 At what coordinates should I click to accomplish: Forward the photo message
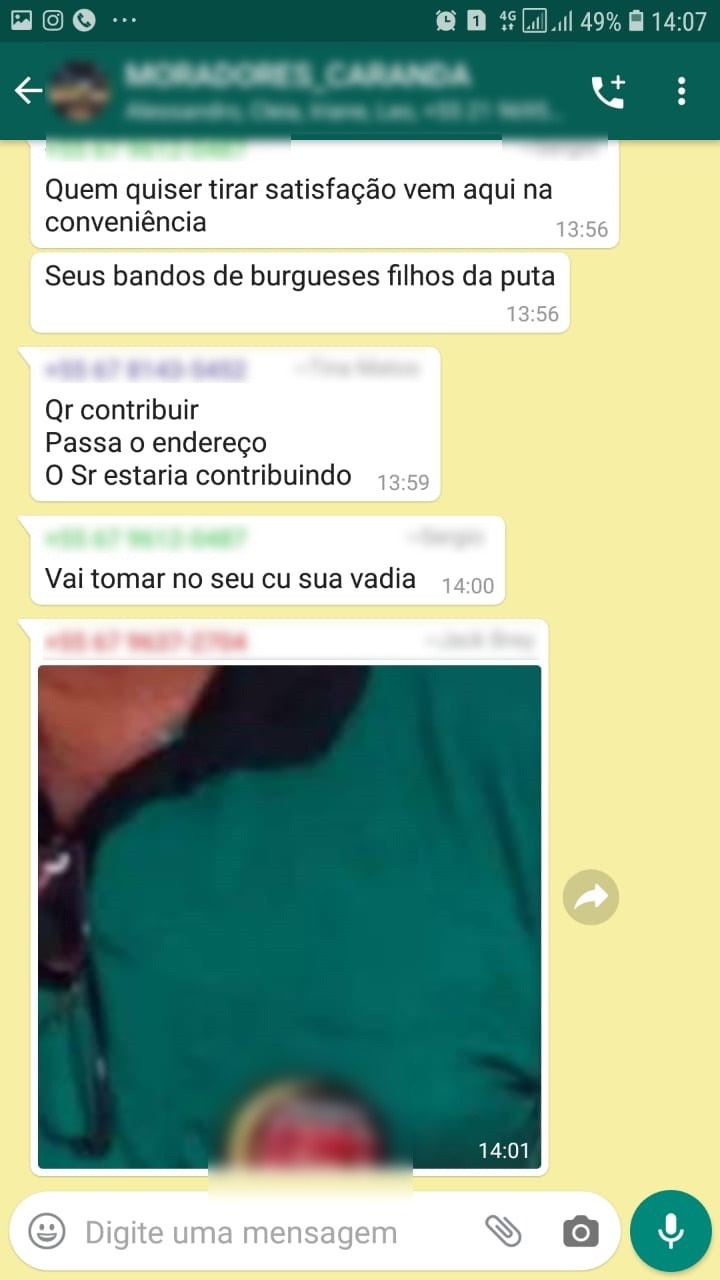point(591,897)
